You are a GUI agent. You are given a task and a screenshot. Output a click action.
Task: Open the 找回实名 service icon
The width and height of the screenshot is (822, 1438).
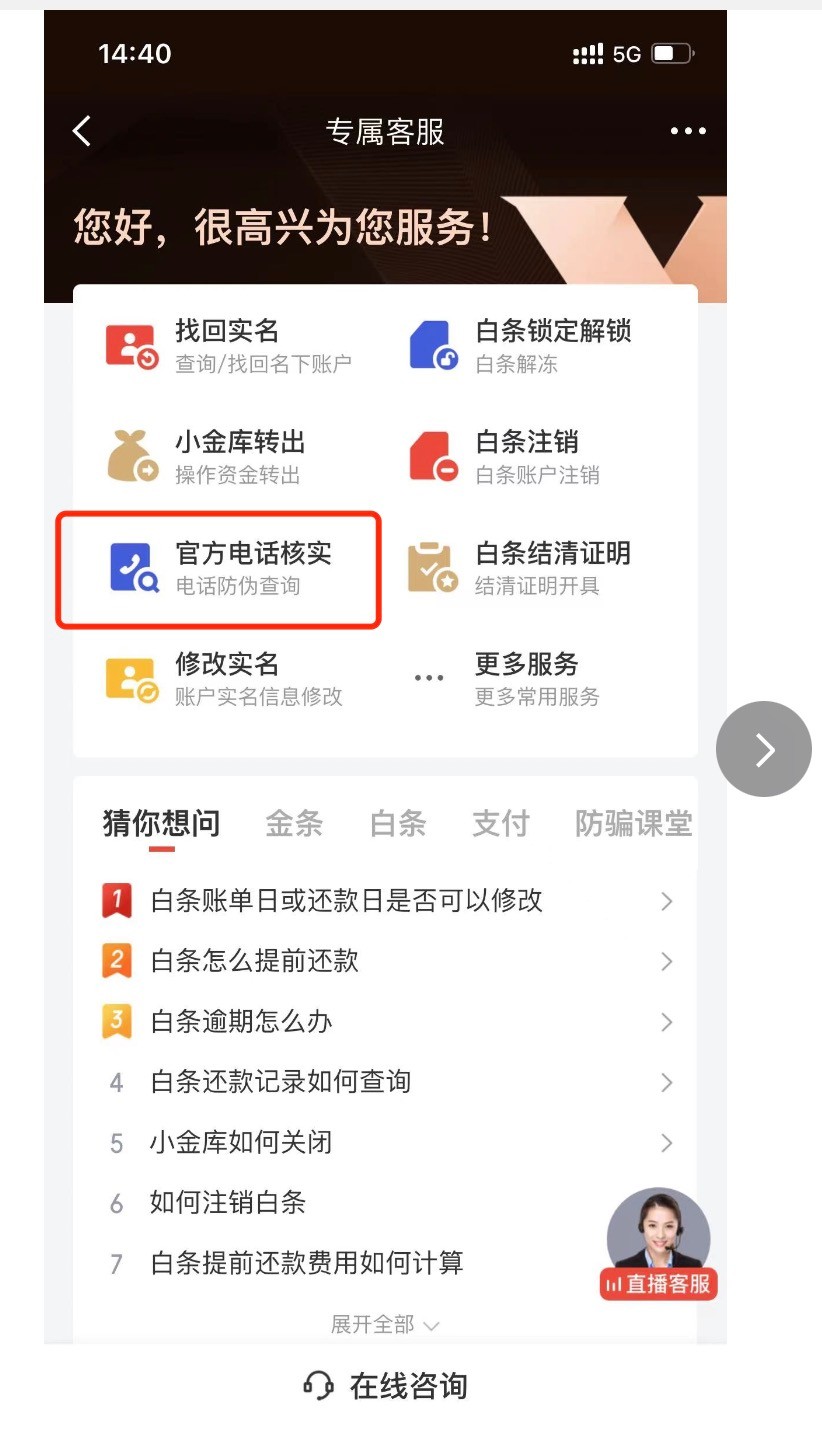(131, 345)
